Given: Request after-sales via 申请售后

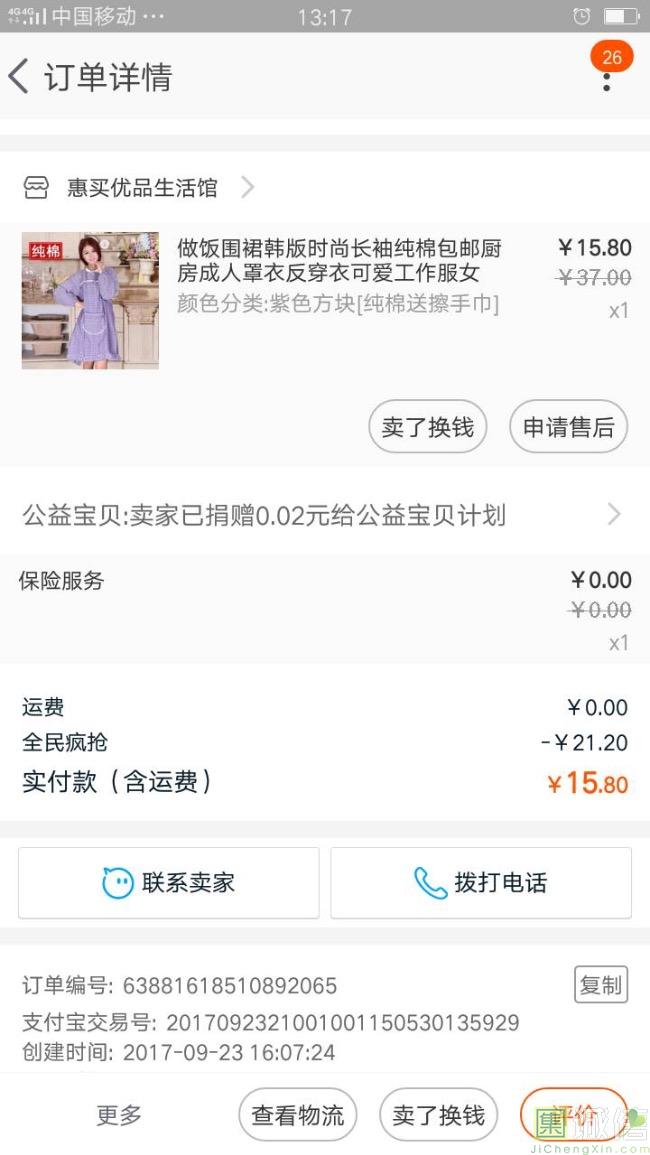Looking at the screenshot, I should coord(568,428).
